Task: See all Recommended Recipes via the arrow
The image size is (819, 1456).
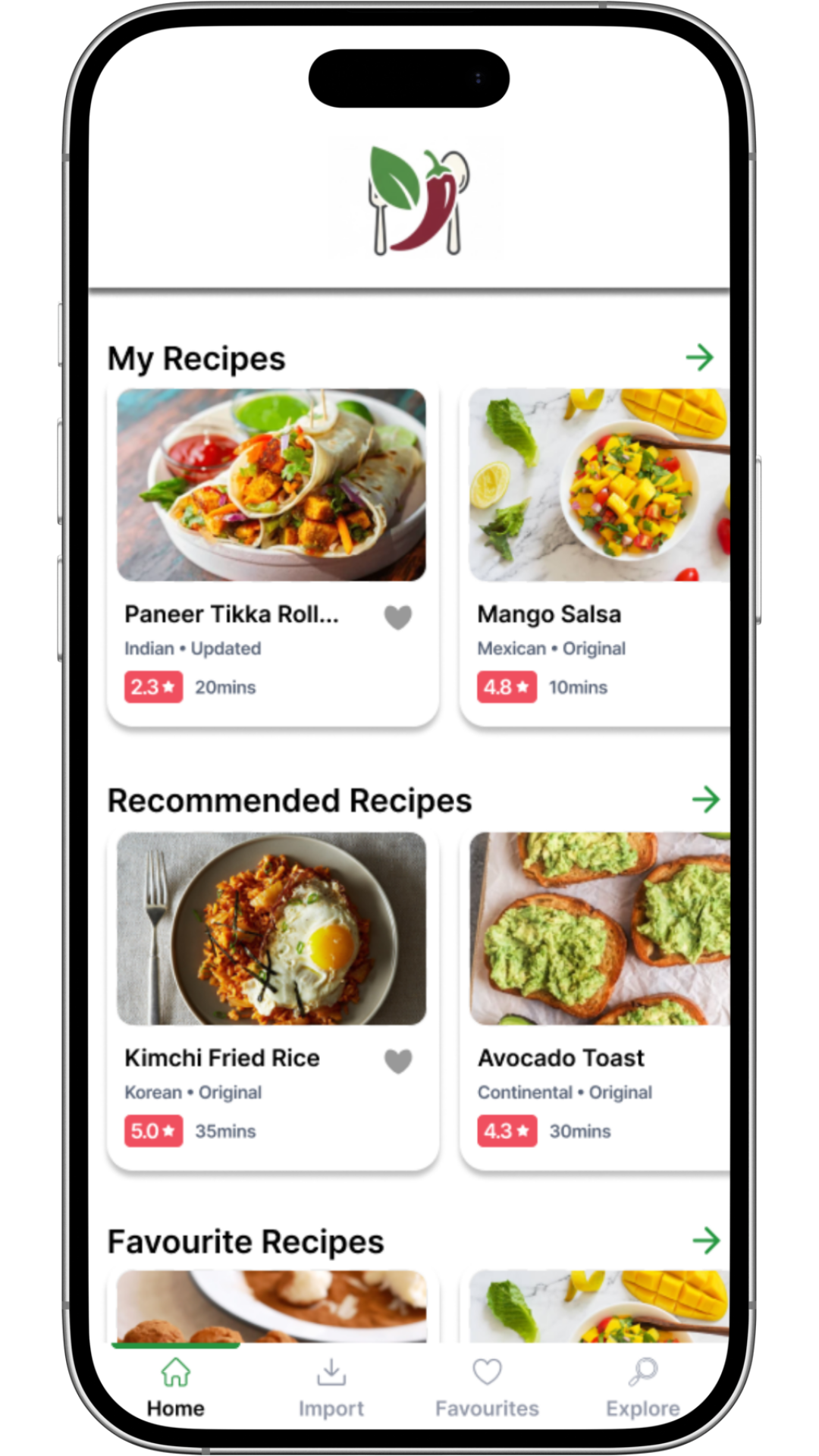Action: 706,799
